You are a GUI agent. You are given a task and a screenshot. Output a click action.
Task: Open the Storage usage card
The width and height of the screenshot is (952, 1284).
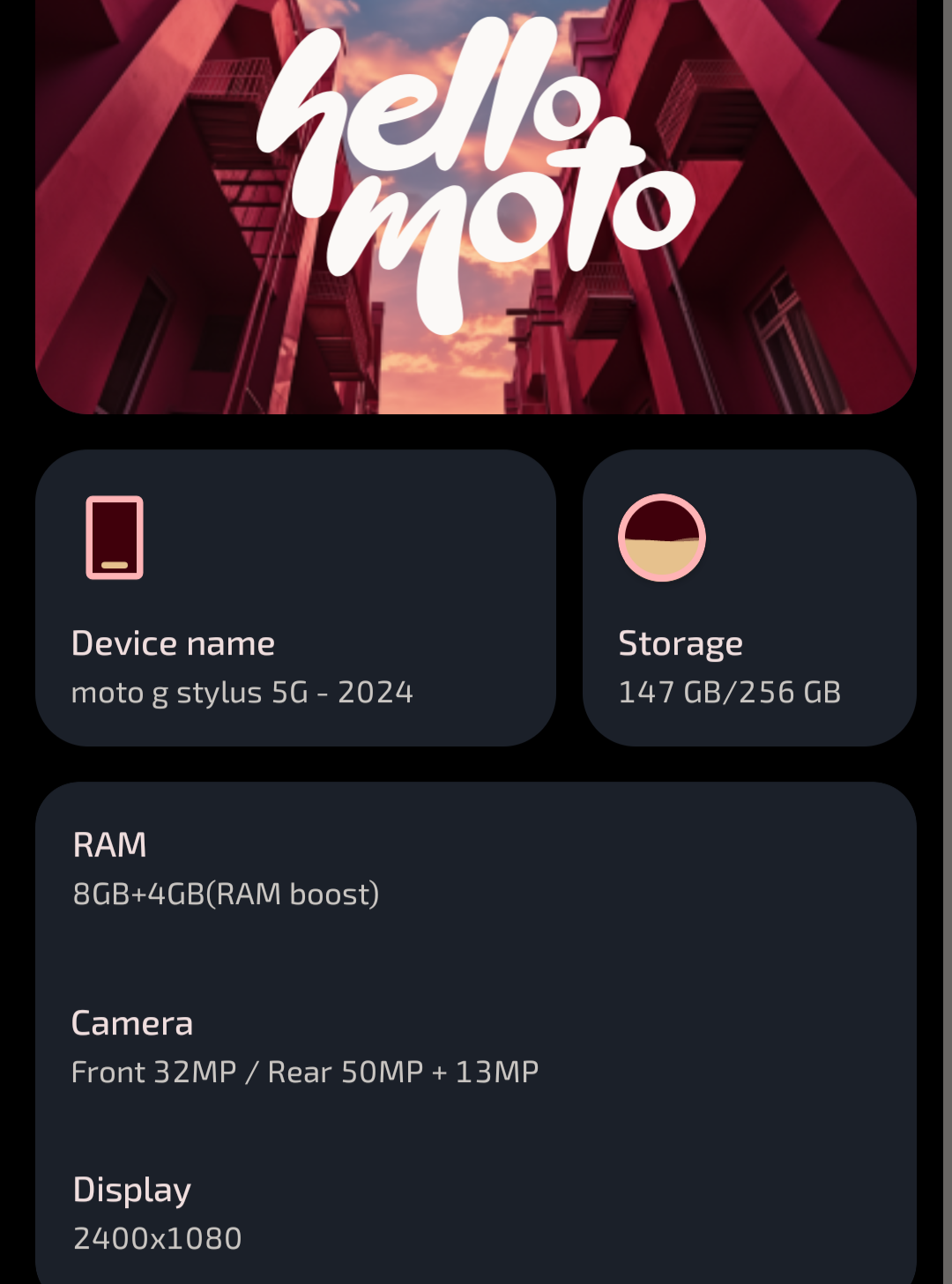point(749,597)
